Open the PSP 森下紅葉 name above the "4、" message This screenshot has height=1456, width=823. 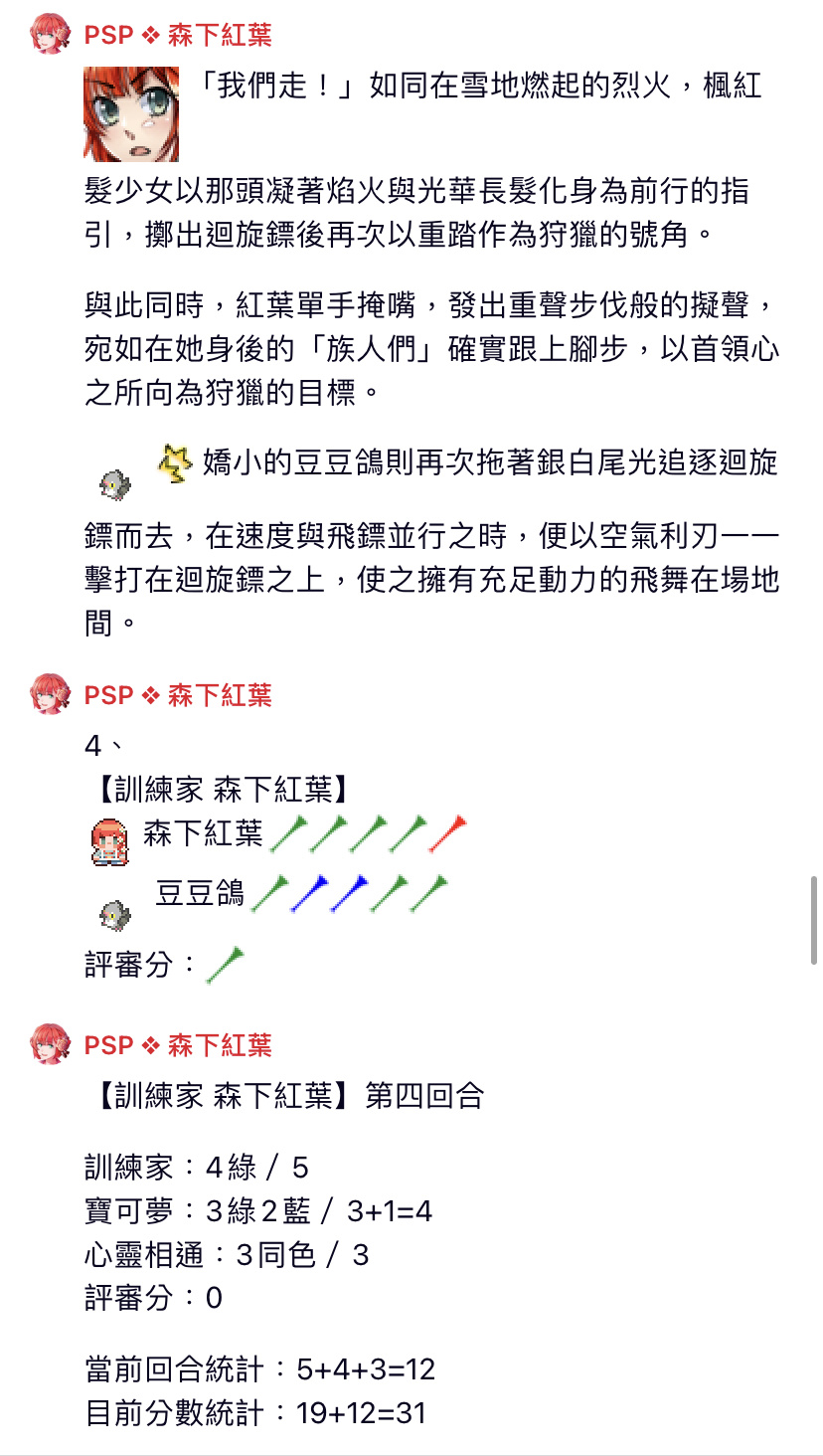pos(178,695)
